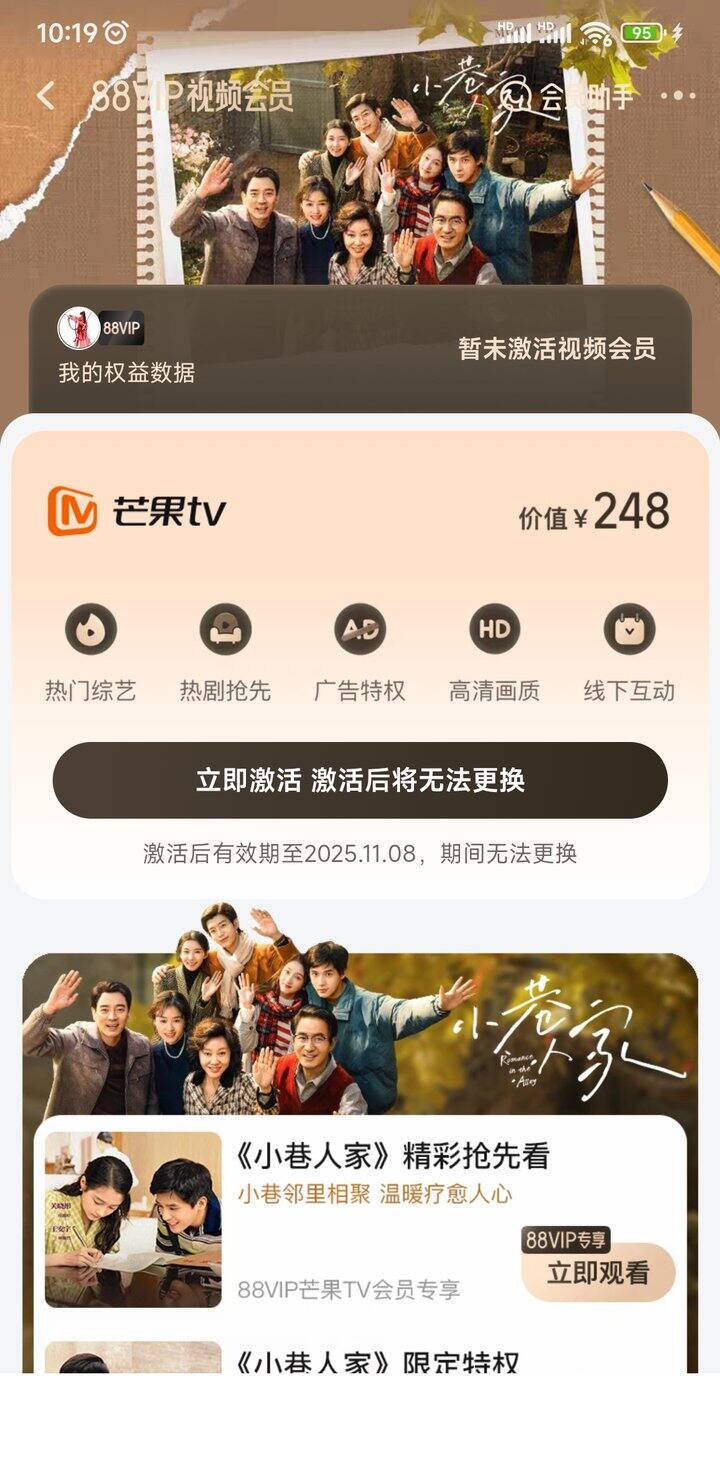The height and width of the screenshot is (1460, 720).
Task: Open the three-dot overflow menu
Action: point(678,96)
